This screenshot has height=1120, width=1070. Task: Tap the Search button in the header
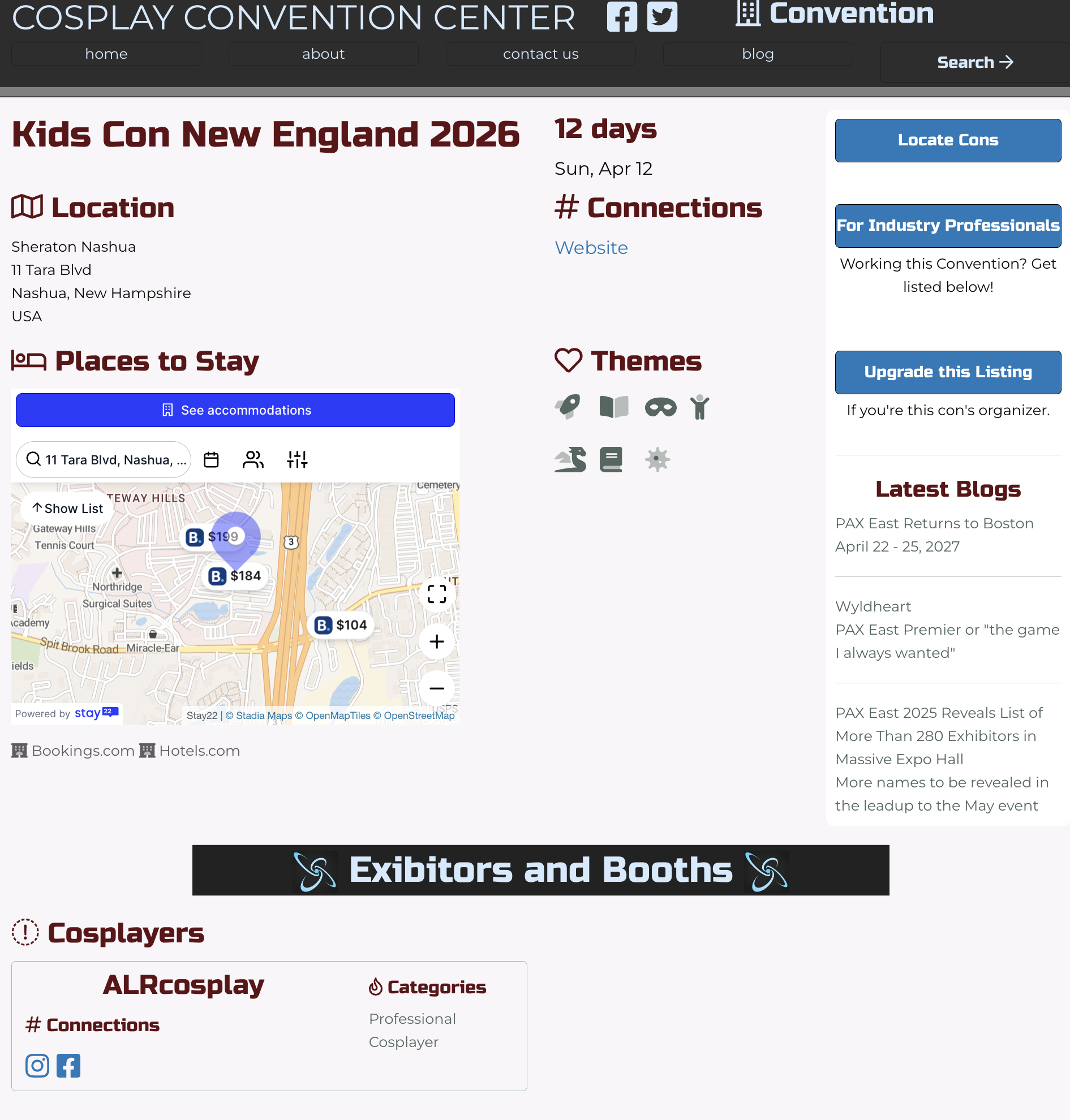click(974, 62)
